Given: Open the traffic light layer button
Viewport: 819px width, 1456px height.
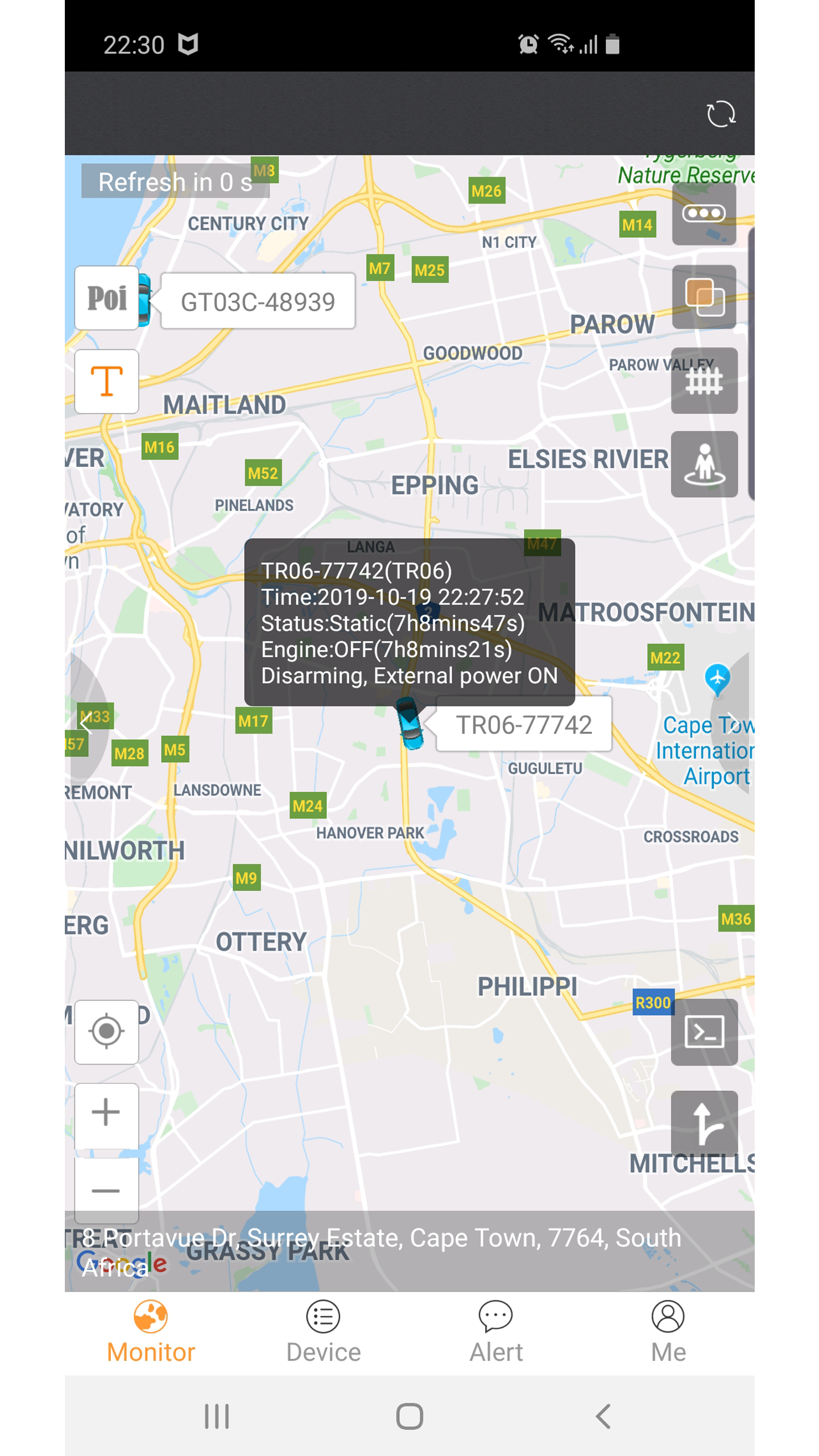Looking at the screenshot, I should coord(704,214).
